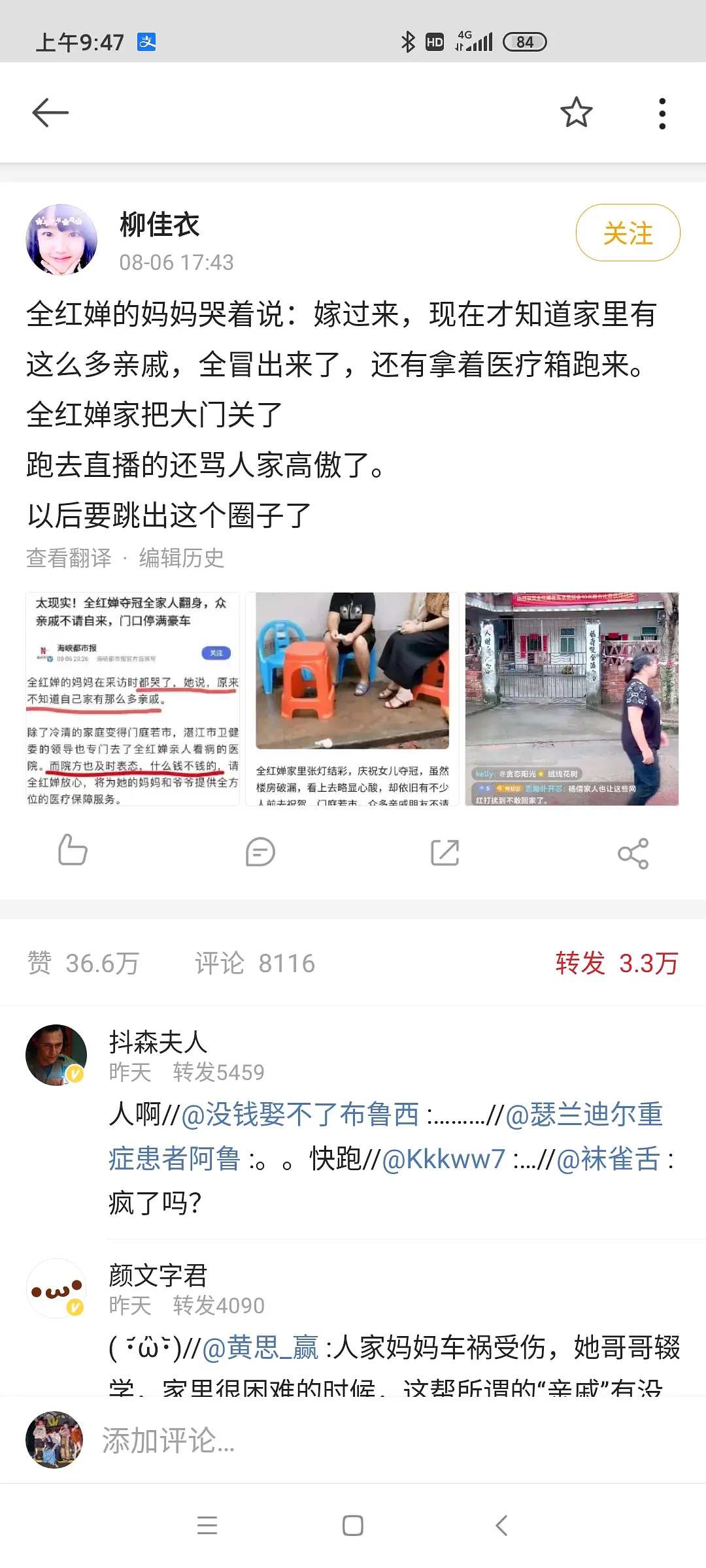Select the 转发 3.3万 tab
The width and height of the screenshot is (706, 1568).
pyautogui.click(x=616, y=963)
